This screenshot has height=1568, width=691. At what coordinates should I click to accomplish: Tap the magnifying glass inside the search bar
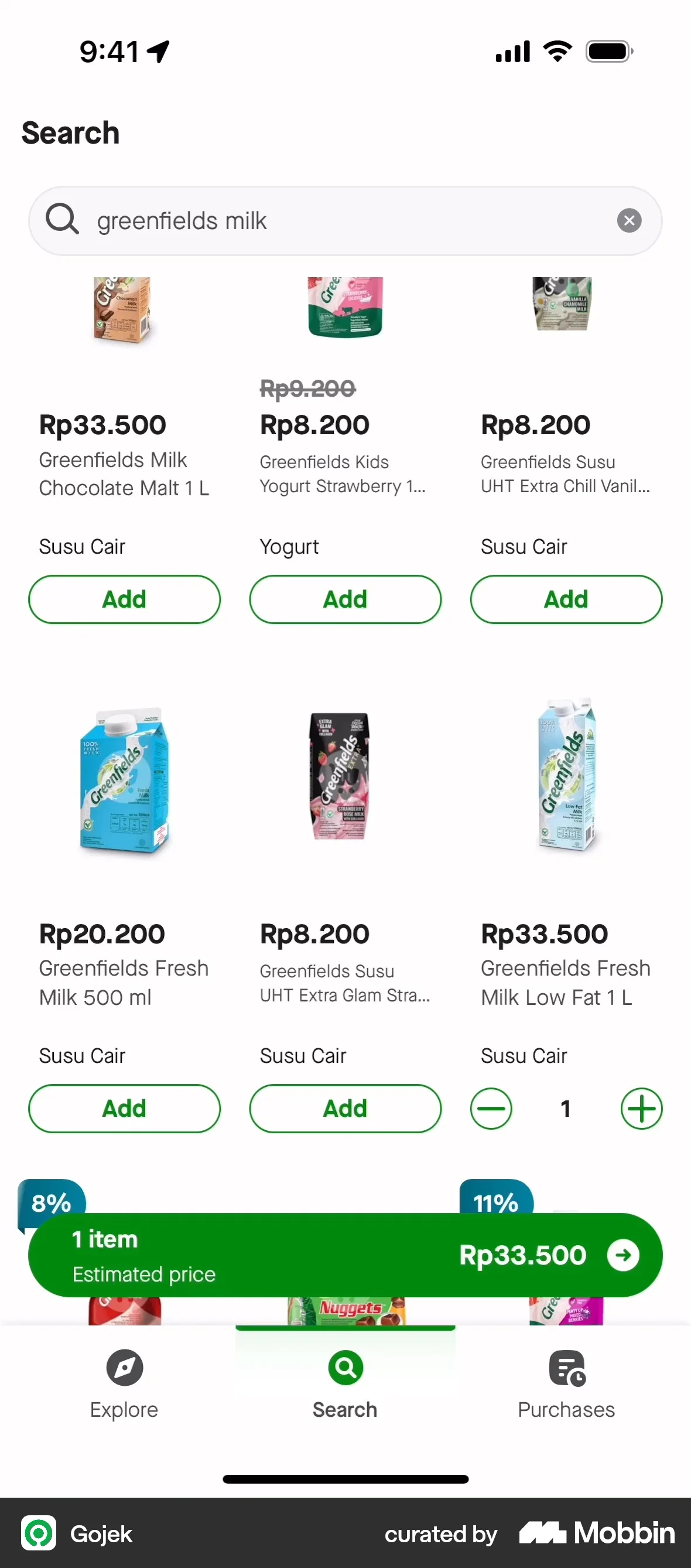pyautogui.click(x=62, y=220)
